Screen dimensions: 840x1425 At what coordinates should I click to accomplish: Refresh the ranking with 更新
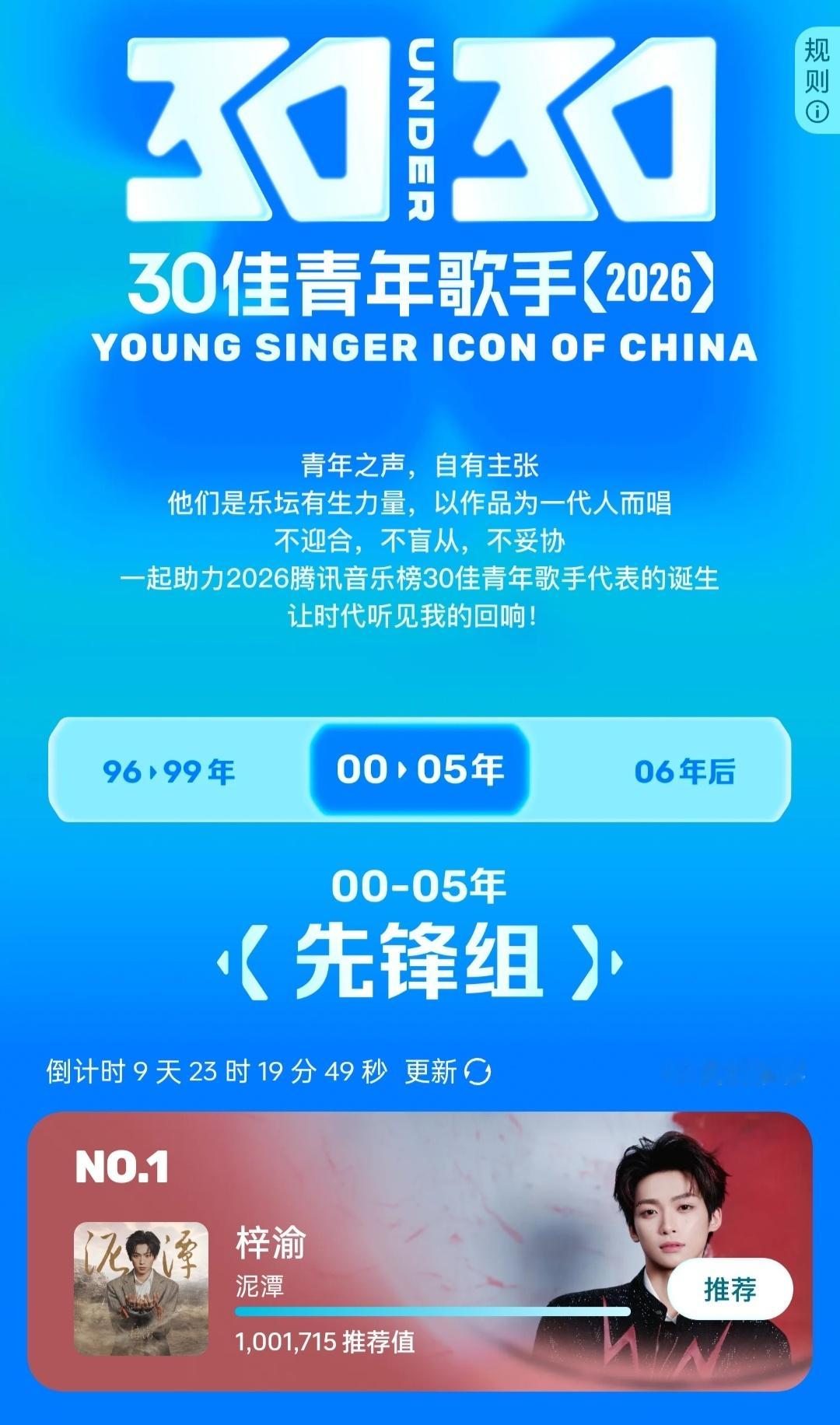[448, 1072]
